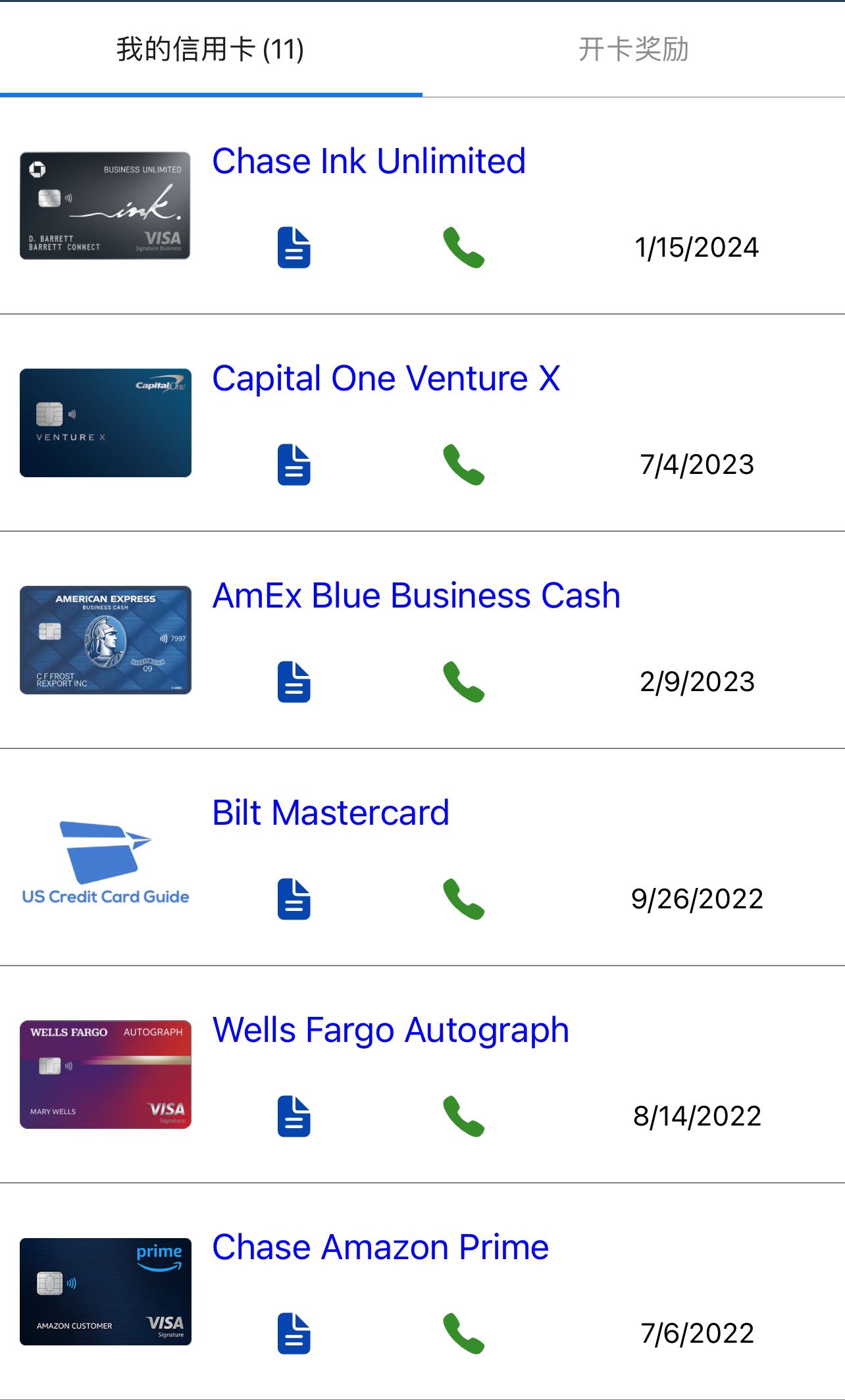Open the Chase Amazon Prime link
845x1400 pixels.
click(380, 1247)
